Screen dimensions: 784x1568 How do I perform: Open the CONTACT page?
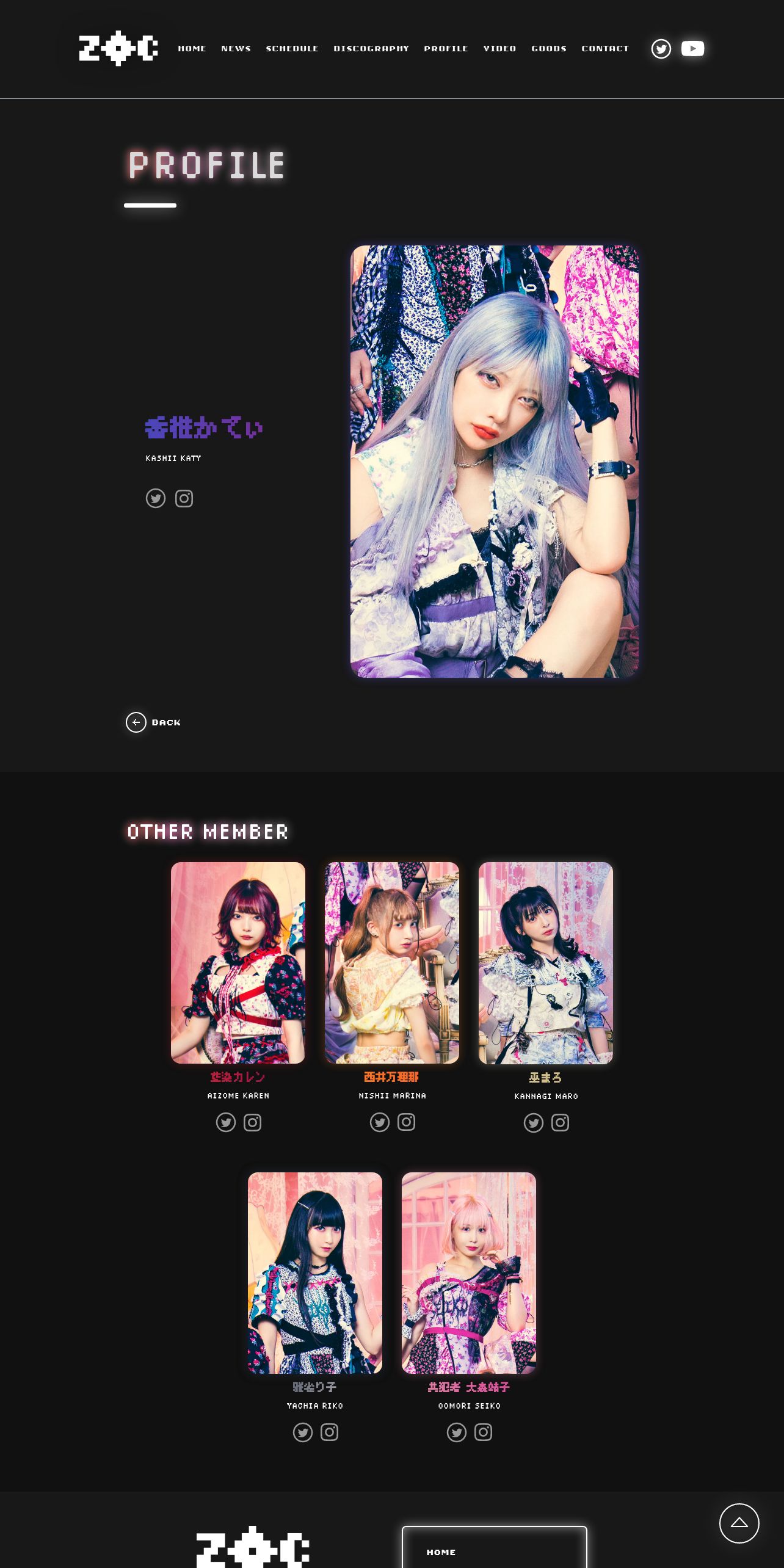point(604,48)
